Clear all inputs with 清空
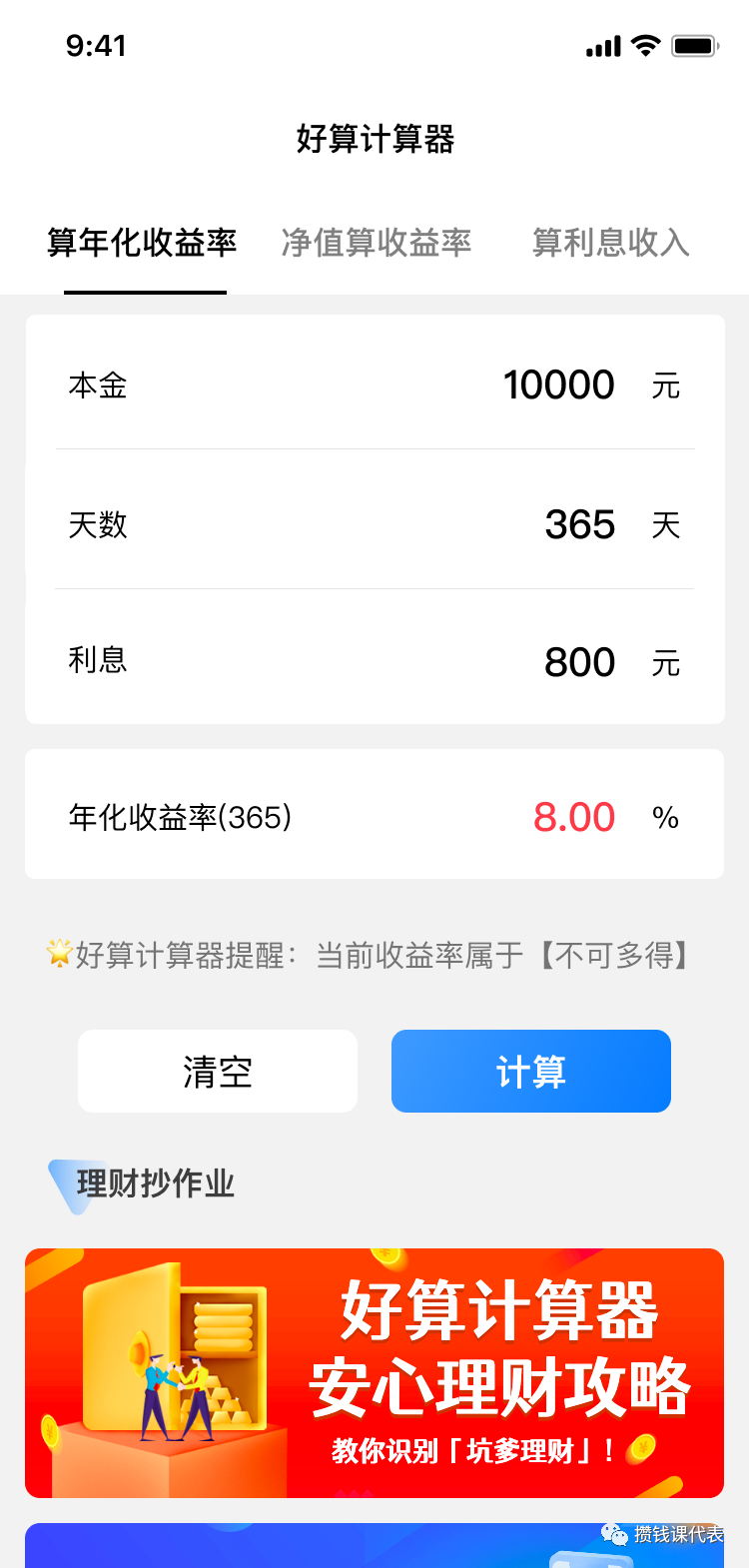This screenshot has height=1568, width=749. pos(218,1072)
